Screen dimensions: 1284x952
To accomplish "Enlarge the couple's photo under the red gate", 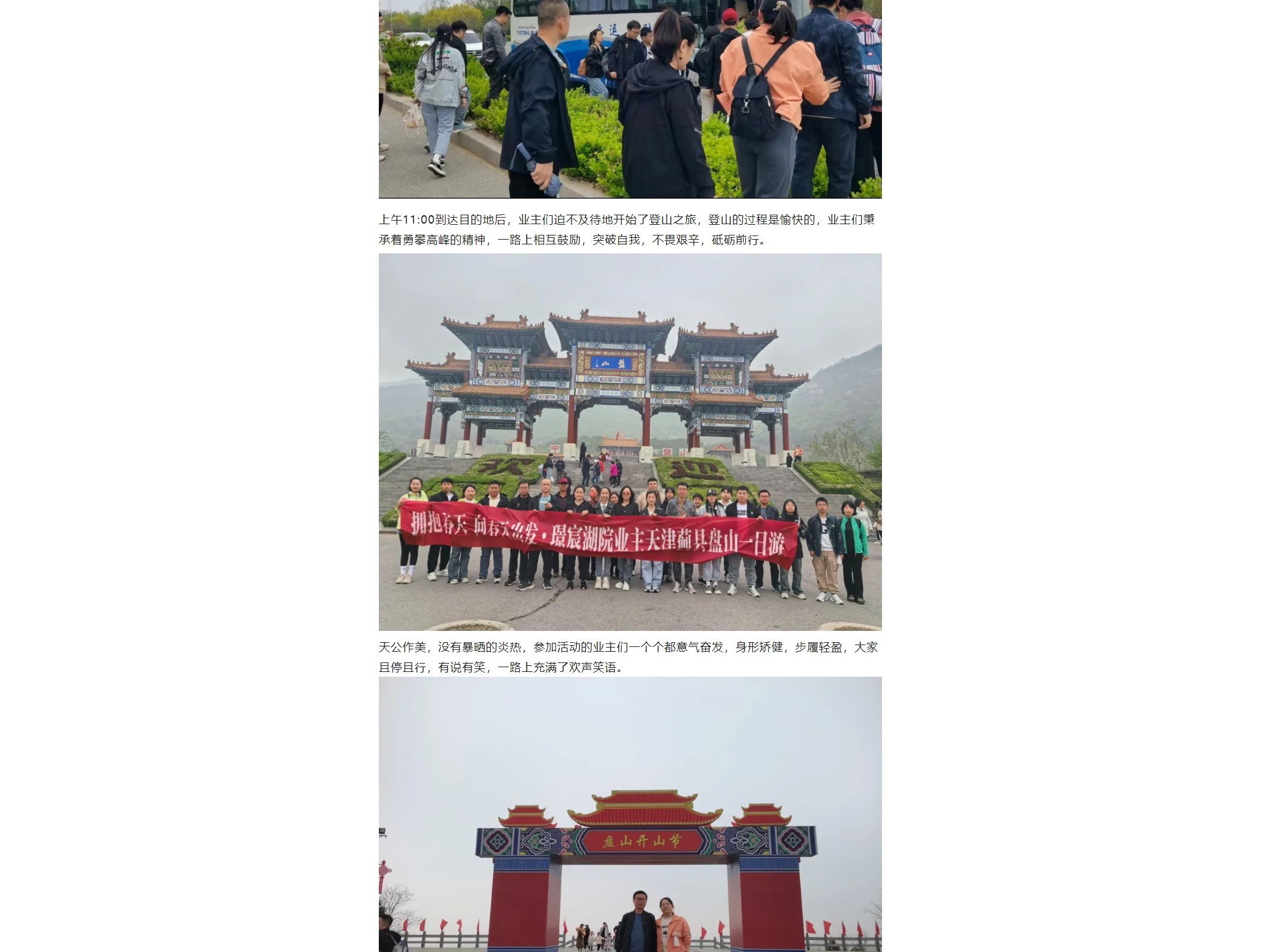I will click(x=630, y=814).
